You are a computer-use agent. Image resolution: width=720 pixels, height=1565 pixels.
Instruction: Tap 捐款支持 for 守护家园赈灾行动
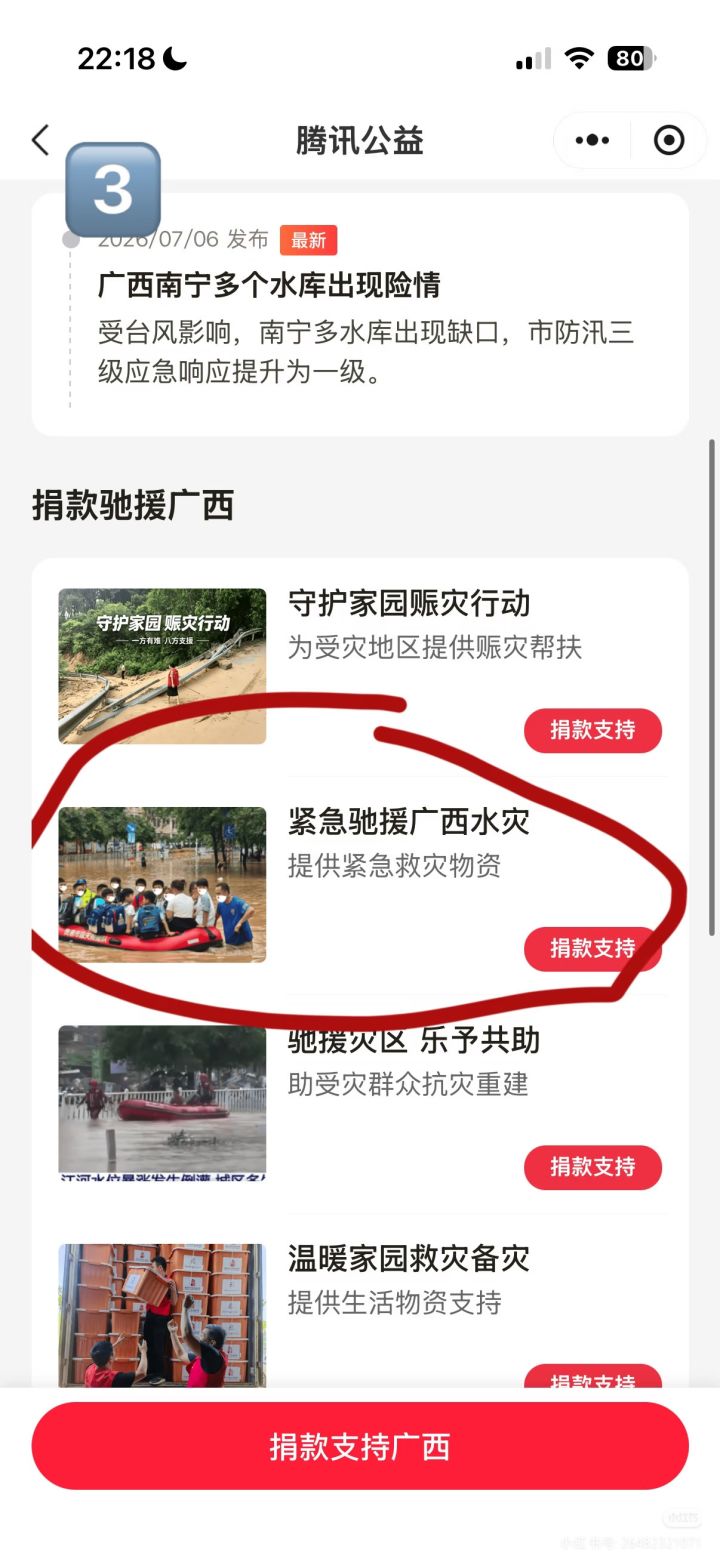tap(593, 730)
